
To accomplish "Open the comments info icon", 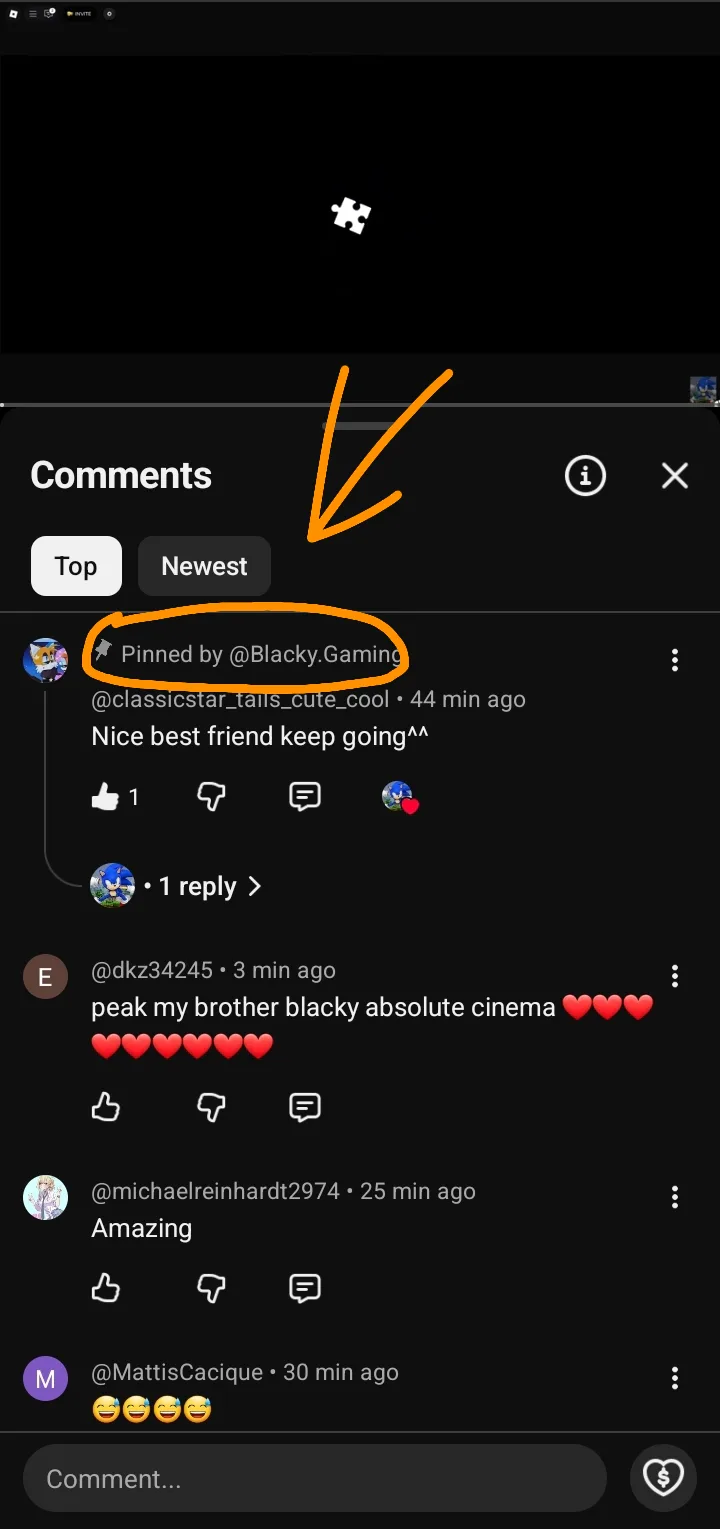I will point(585,476).
